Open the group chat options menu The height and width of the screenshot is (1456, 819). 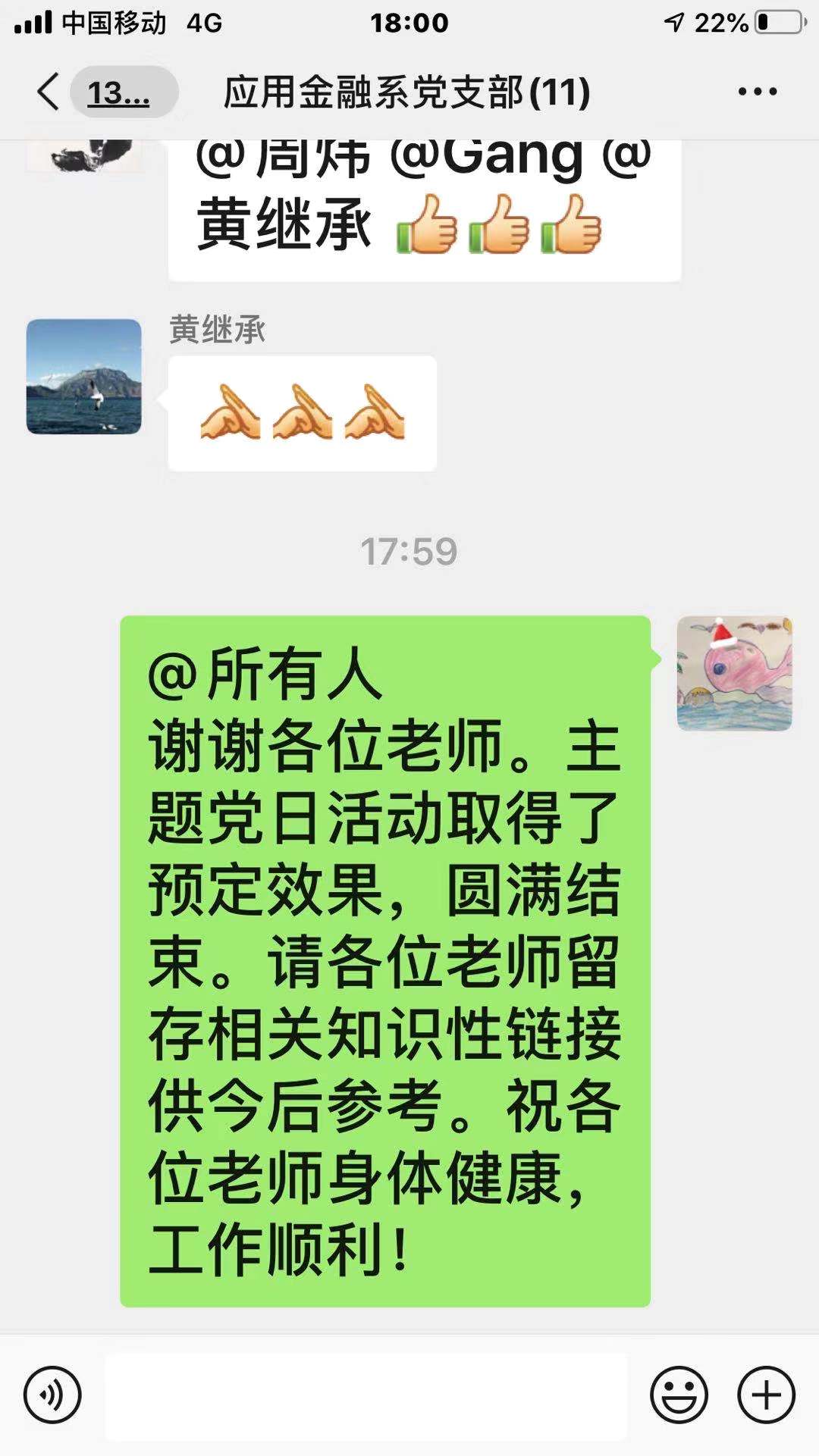click(x=757, y=92)
